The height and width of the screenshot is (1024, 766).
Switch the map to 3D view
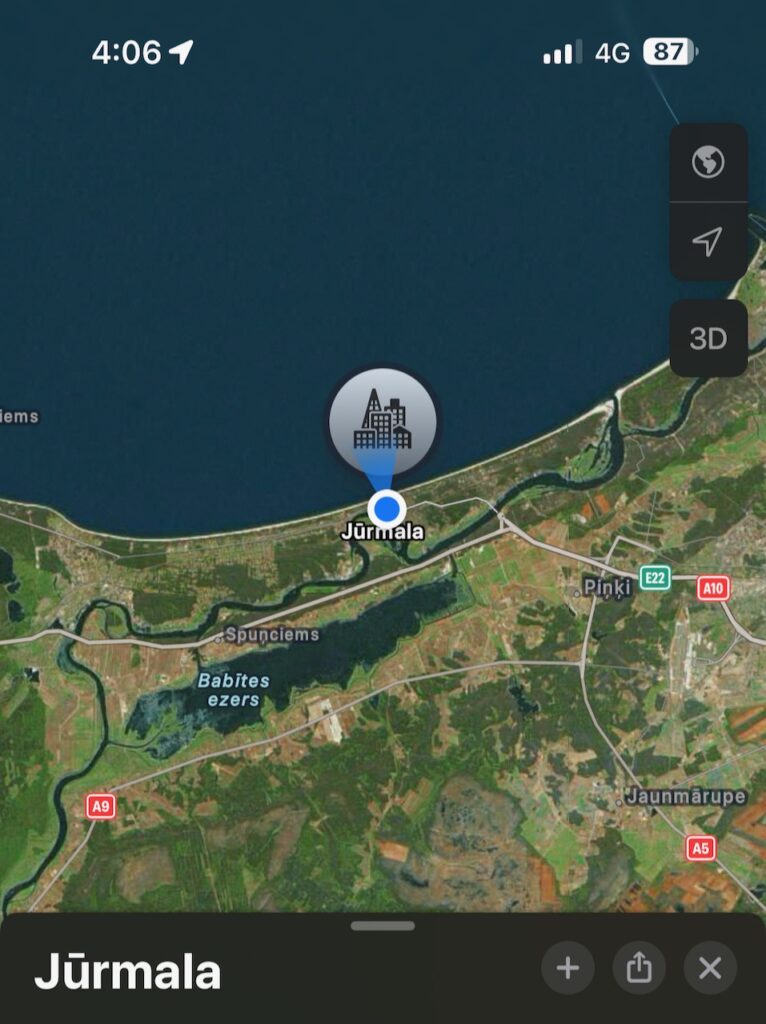click(708, 339)
